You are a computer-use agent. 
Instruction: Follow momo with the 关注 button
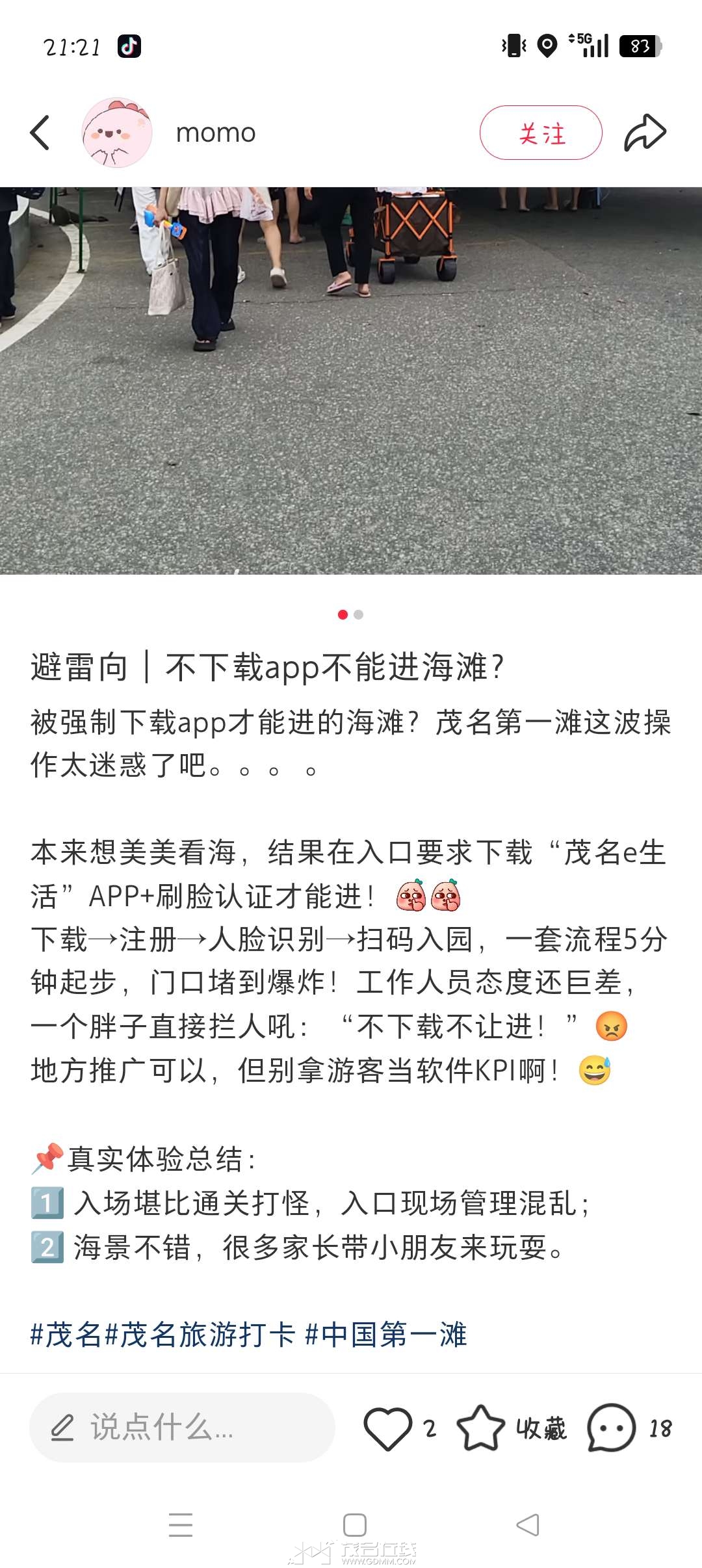click(x=541, y=133)
